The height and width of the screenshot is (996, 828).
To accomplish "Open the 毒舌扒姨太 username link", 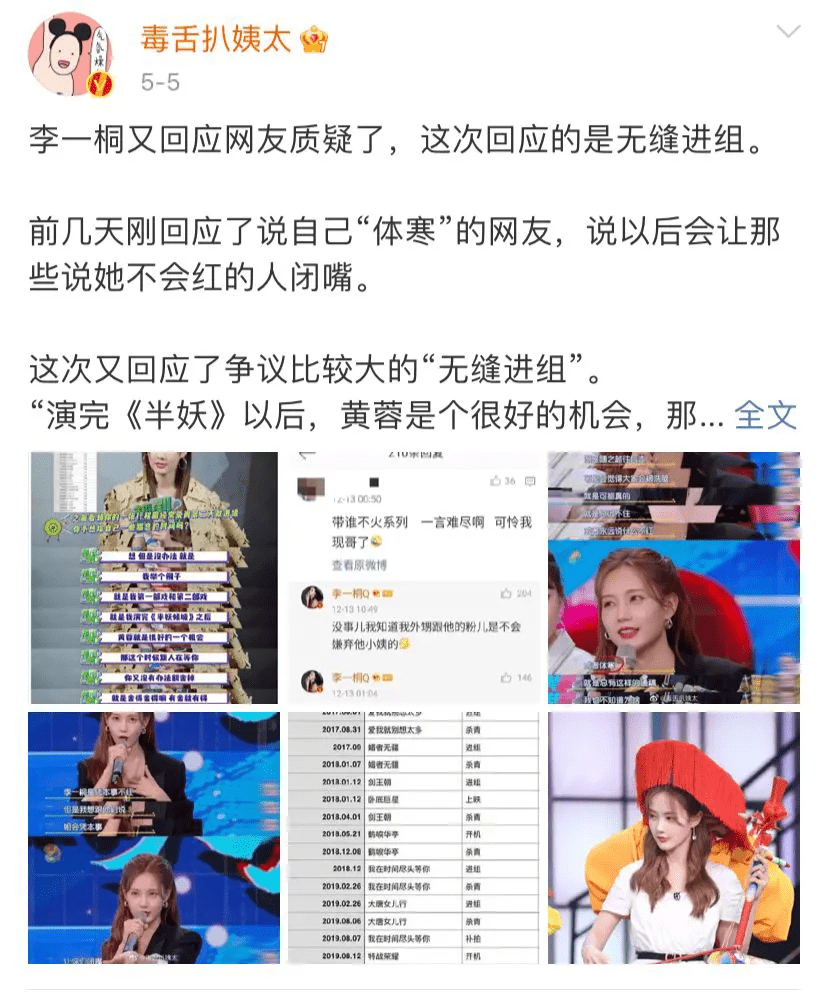I will [215, 40].
